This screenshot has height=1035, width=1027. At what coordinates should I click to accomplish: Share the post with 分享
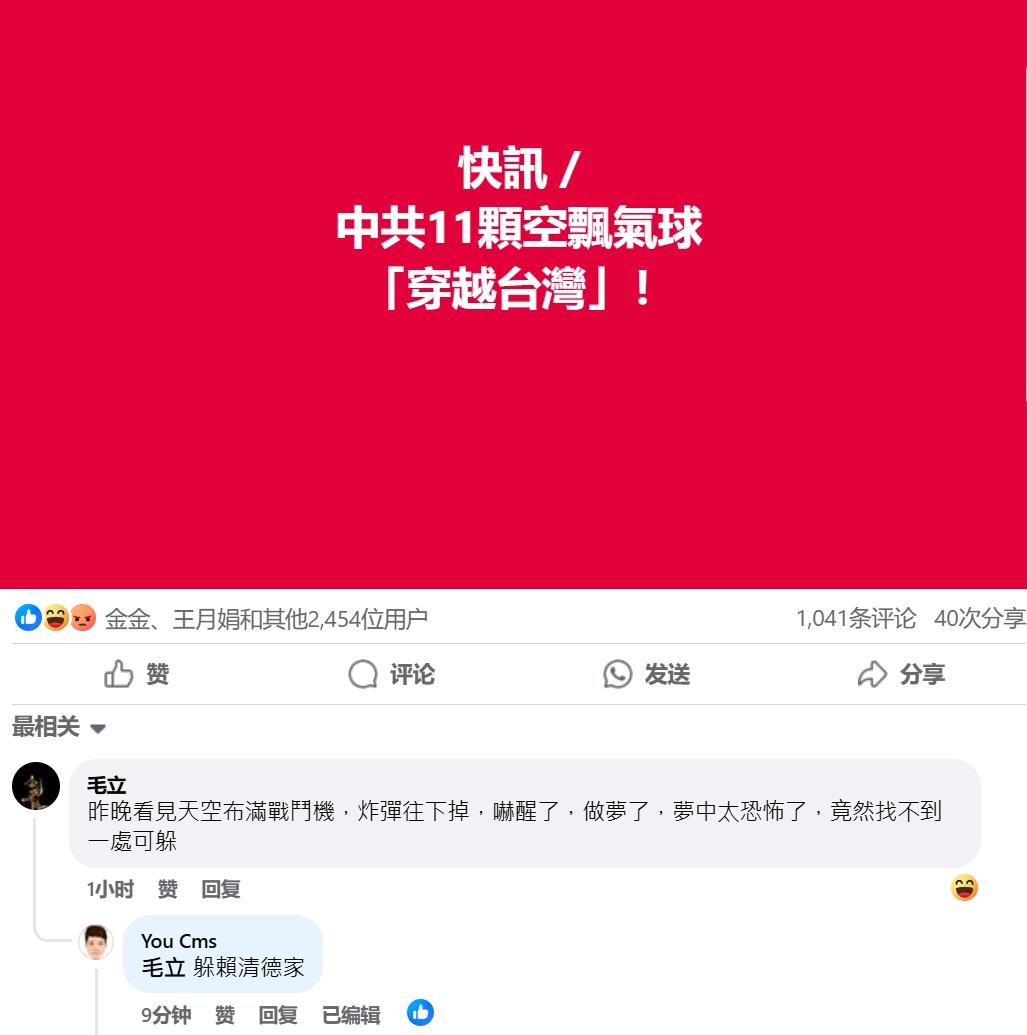point(901,675)
